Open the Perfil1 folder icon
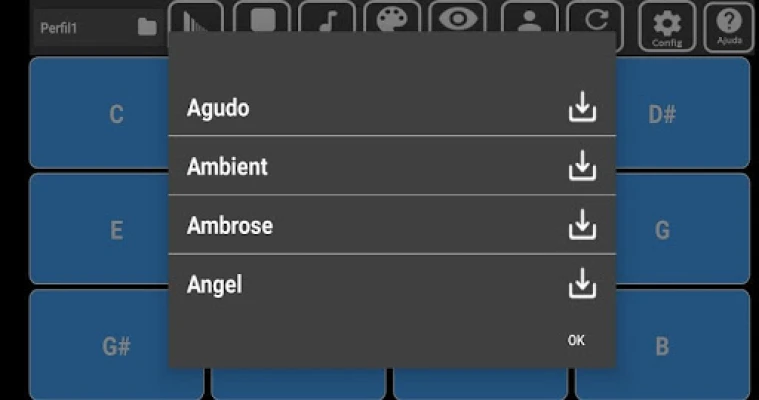 [x=147, y=27]
